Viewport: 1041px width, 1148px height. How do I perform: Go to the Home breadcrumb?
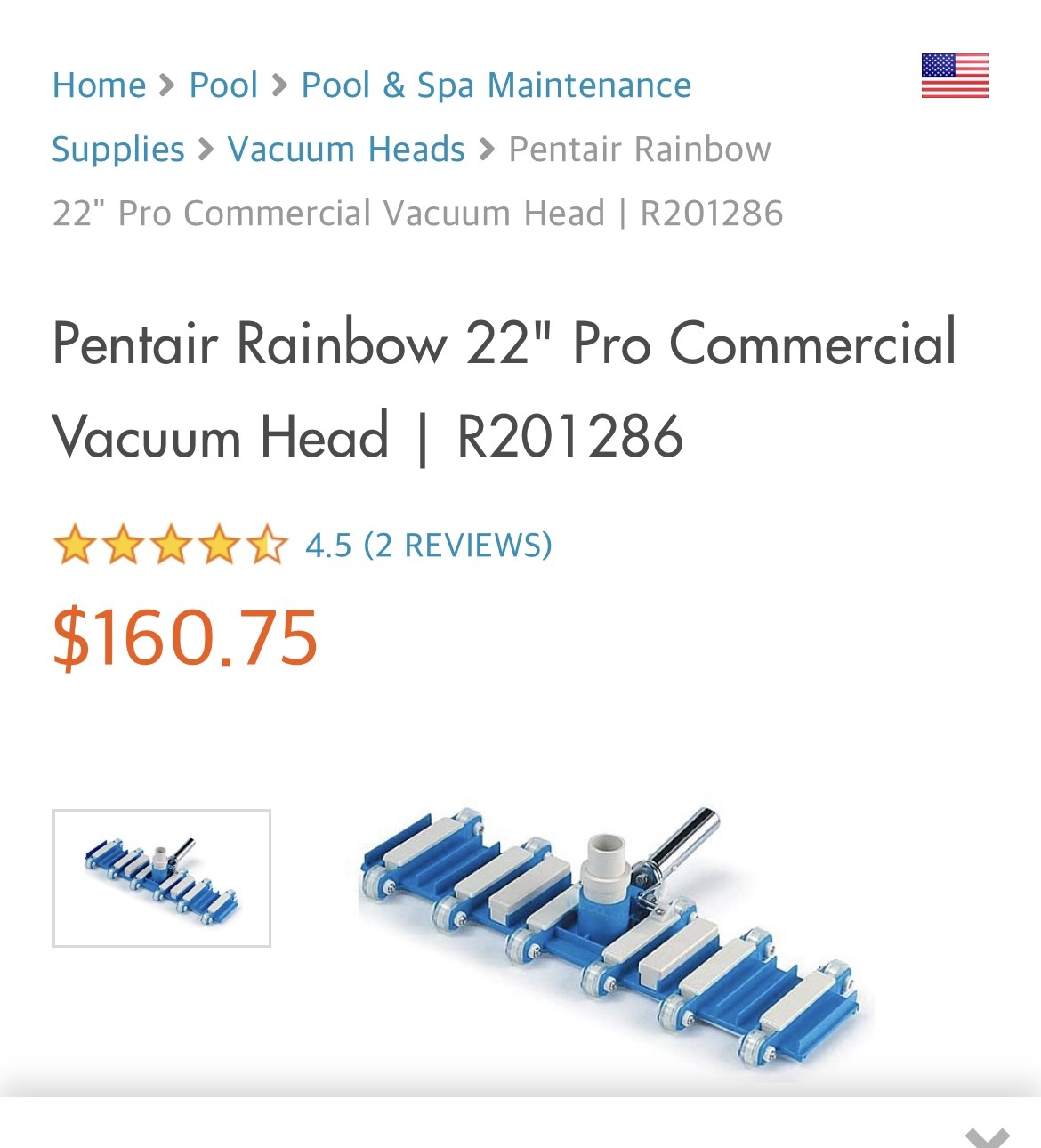pyautogui.click(x=99, y=85)
